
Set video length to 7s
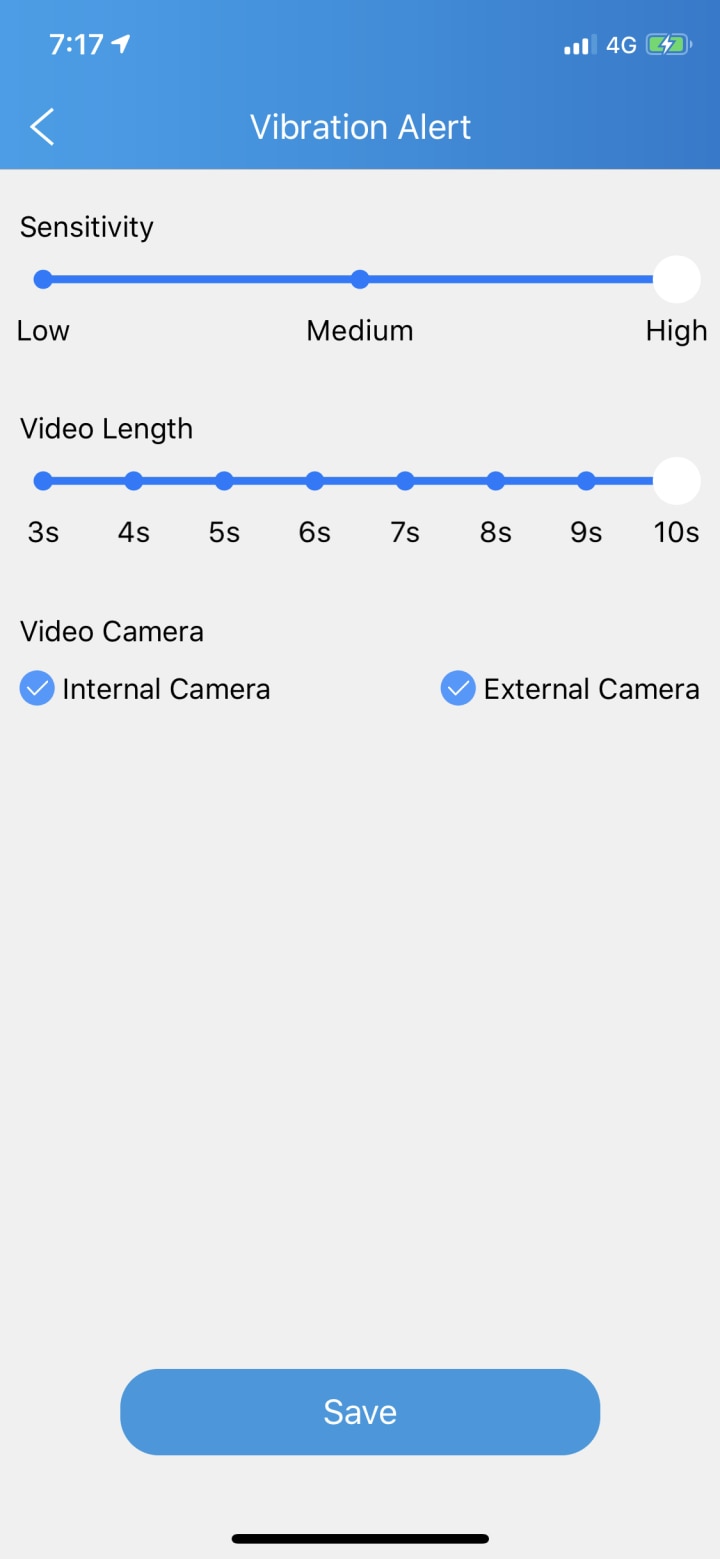pyautogui.click(x=405, y=481)
